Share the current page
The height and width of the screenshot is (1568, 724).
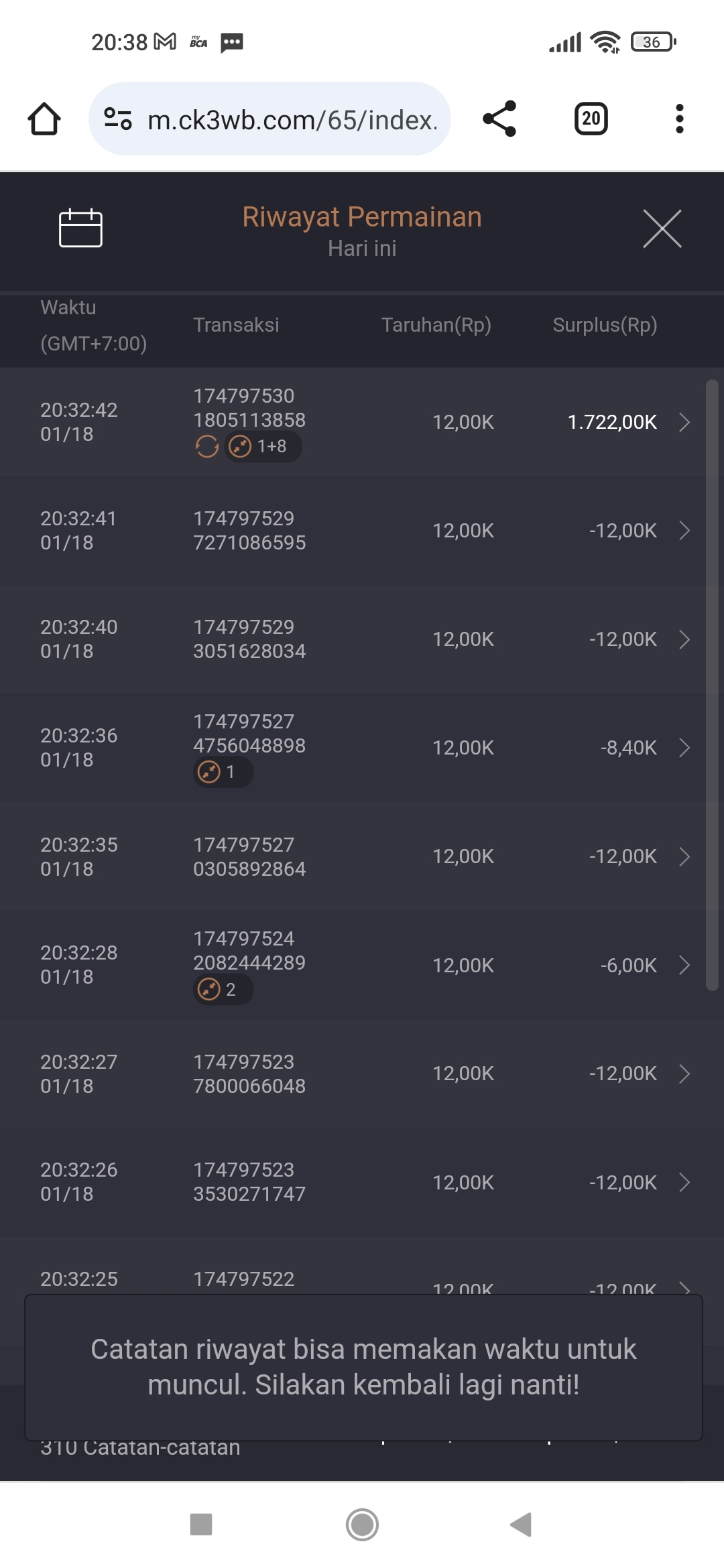[499, 119]
